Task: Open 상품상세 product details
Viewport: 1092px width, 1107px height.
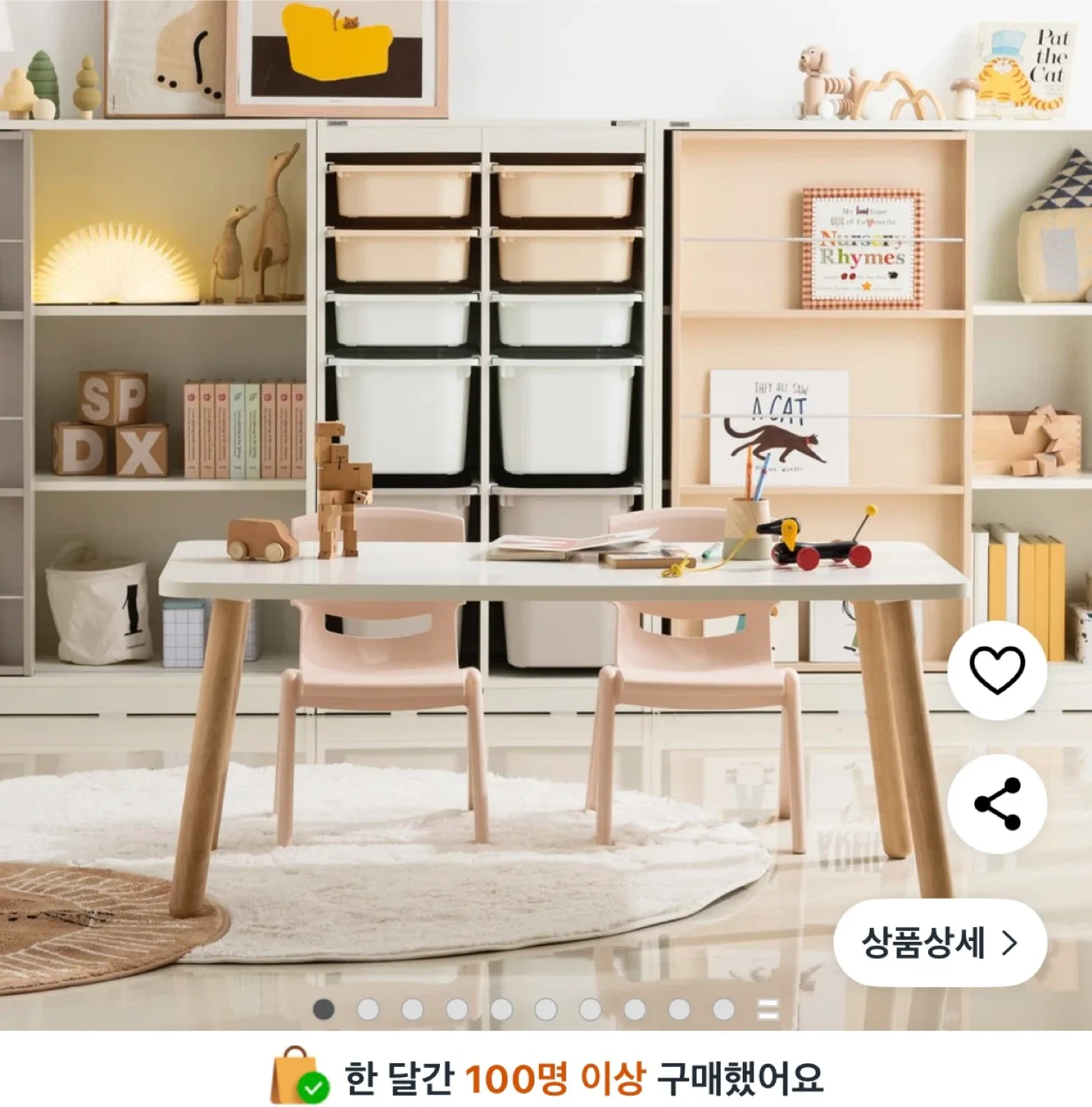Action: (x=940, y=942)
